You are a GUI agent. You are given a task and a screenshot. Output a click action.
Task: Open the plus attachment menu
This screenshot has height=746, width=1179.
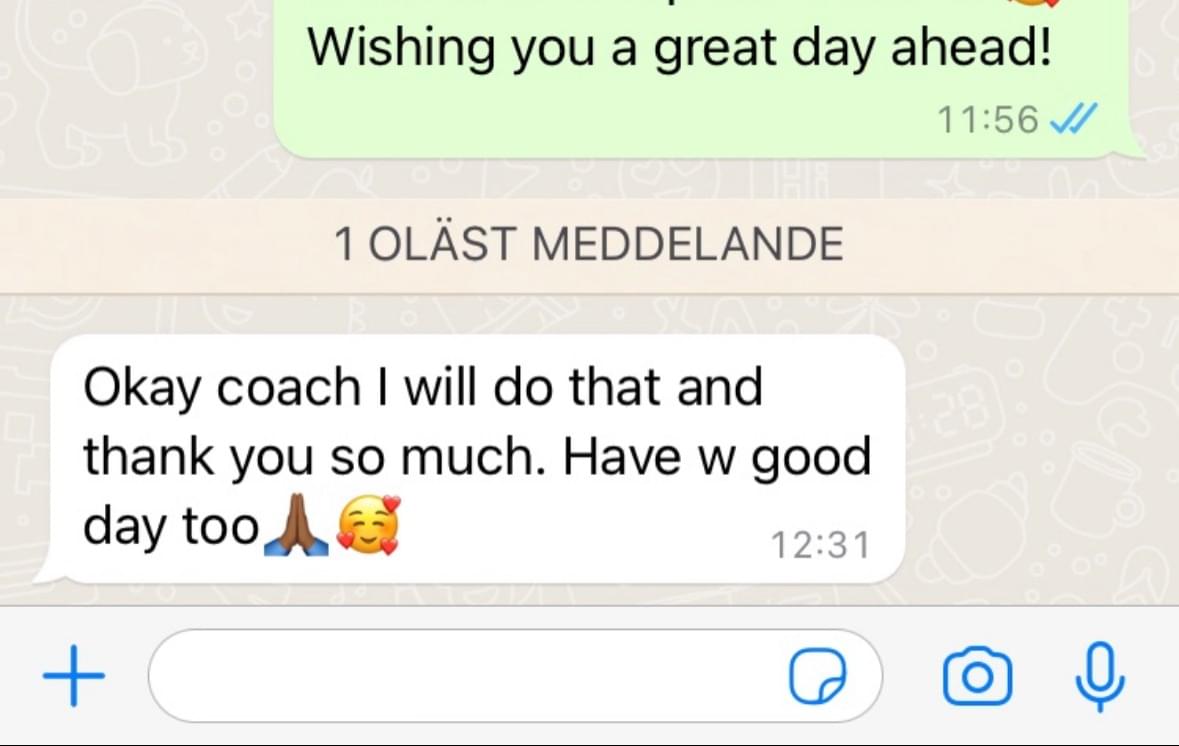pyautogui.click(x=74, y=677)
